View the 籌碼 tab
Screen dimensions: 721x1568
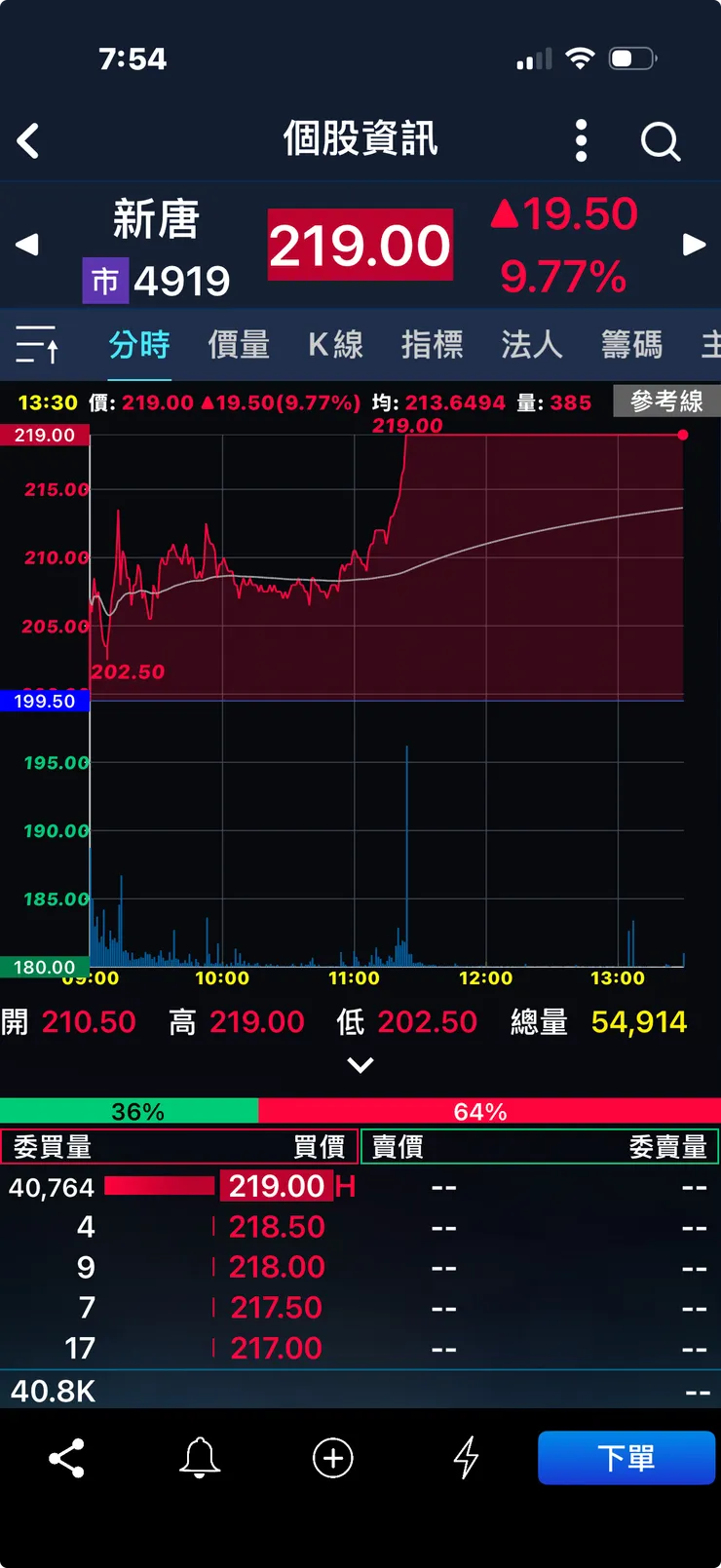click(631, 345)
